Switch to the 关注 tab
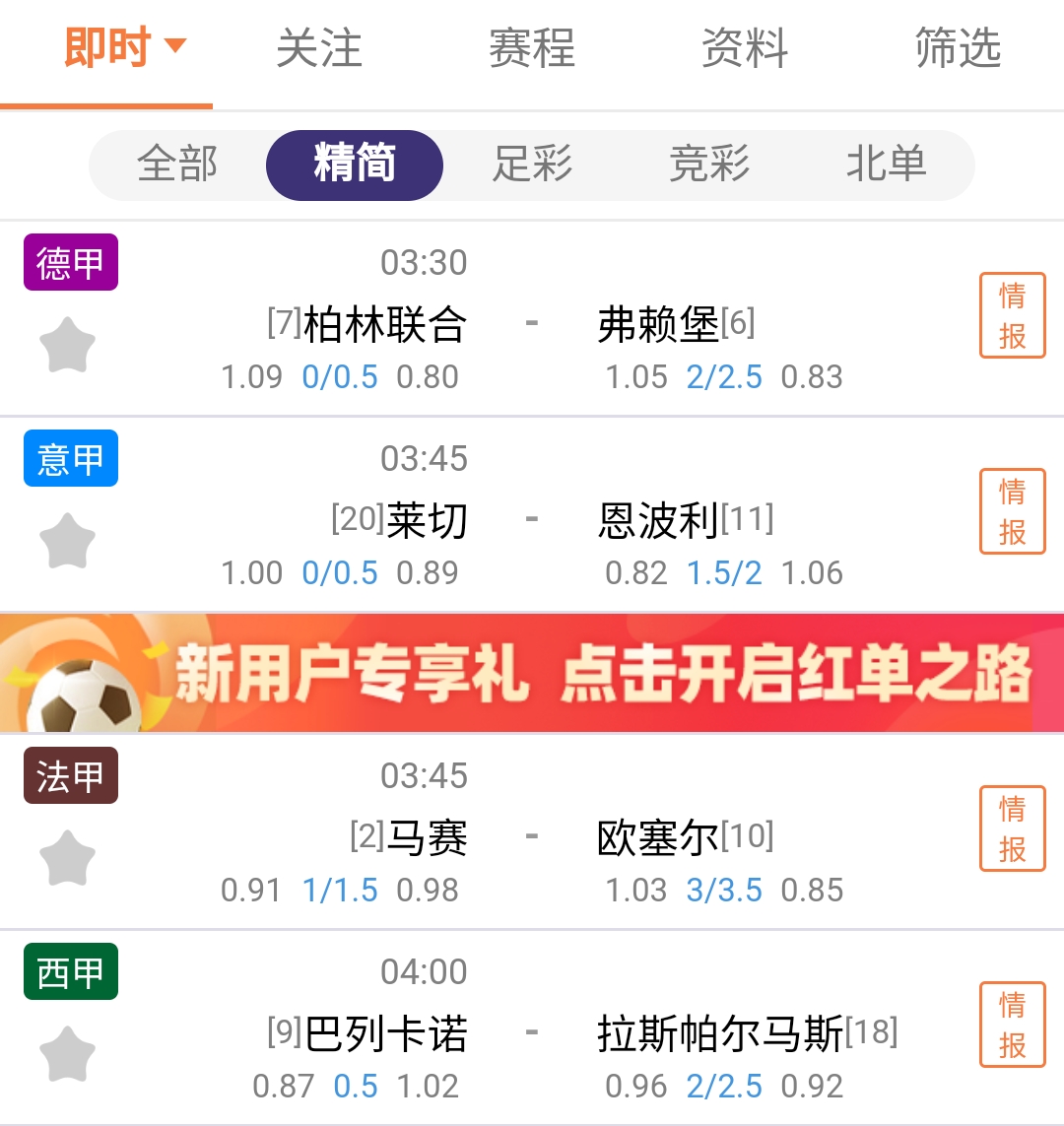Viewport: 1064px width, 1126px height. click(318, 47)
